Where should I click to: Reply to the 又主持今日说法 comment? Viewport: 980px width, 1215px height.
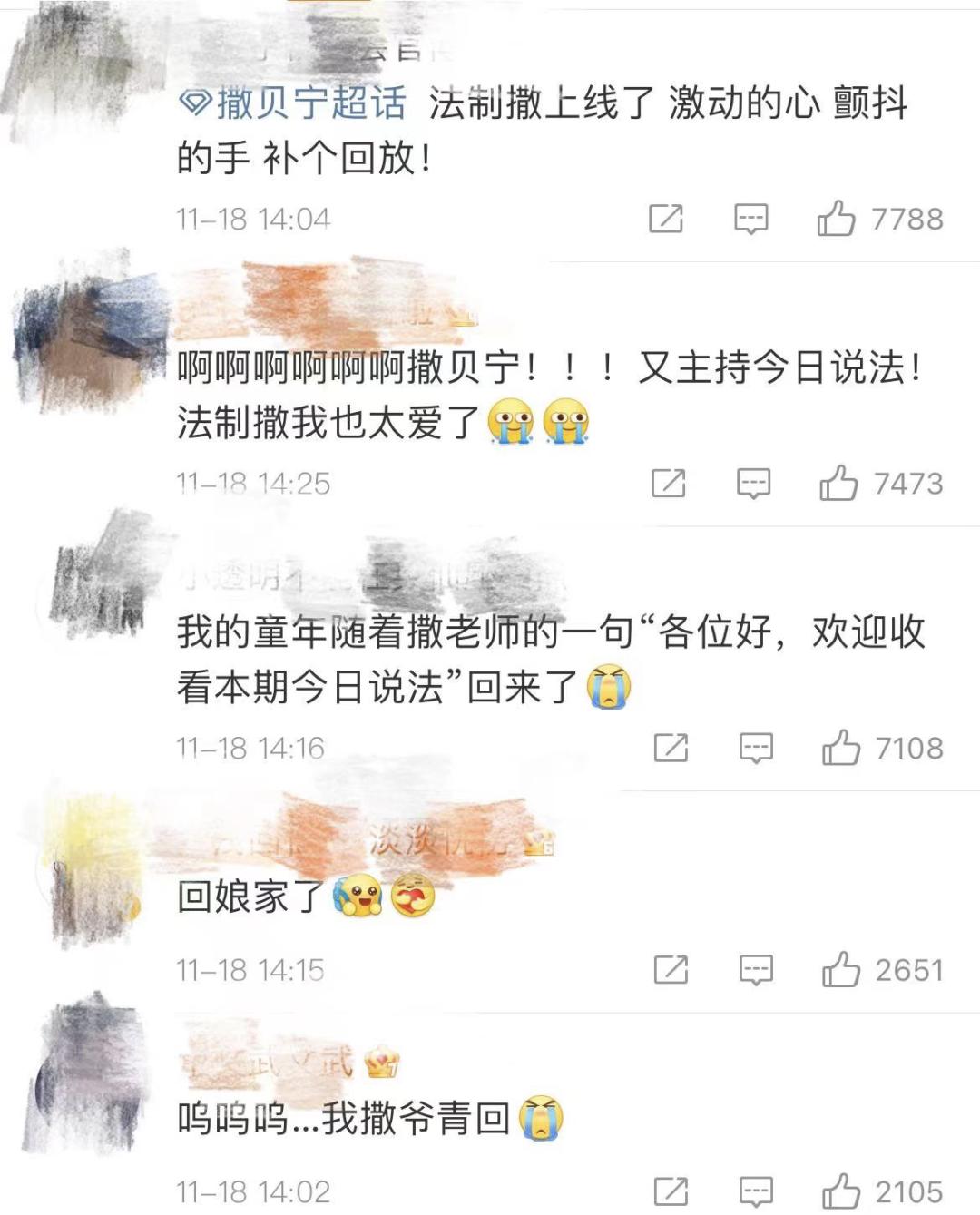tap(753, 484)
